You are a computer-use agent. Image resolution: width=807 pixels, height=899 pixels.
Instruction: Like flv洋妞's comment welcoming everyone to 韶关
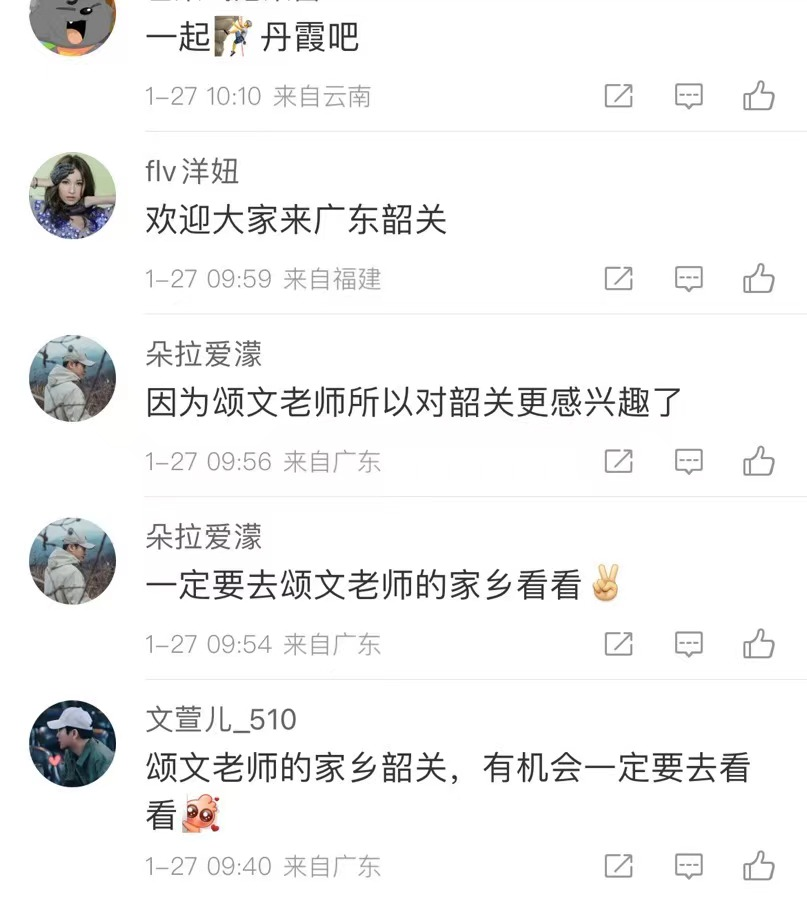tap(759, 278)
